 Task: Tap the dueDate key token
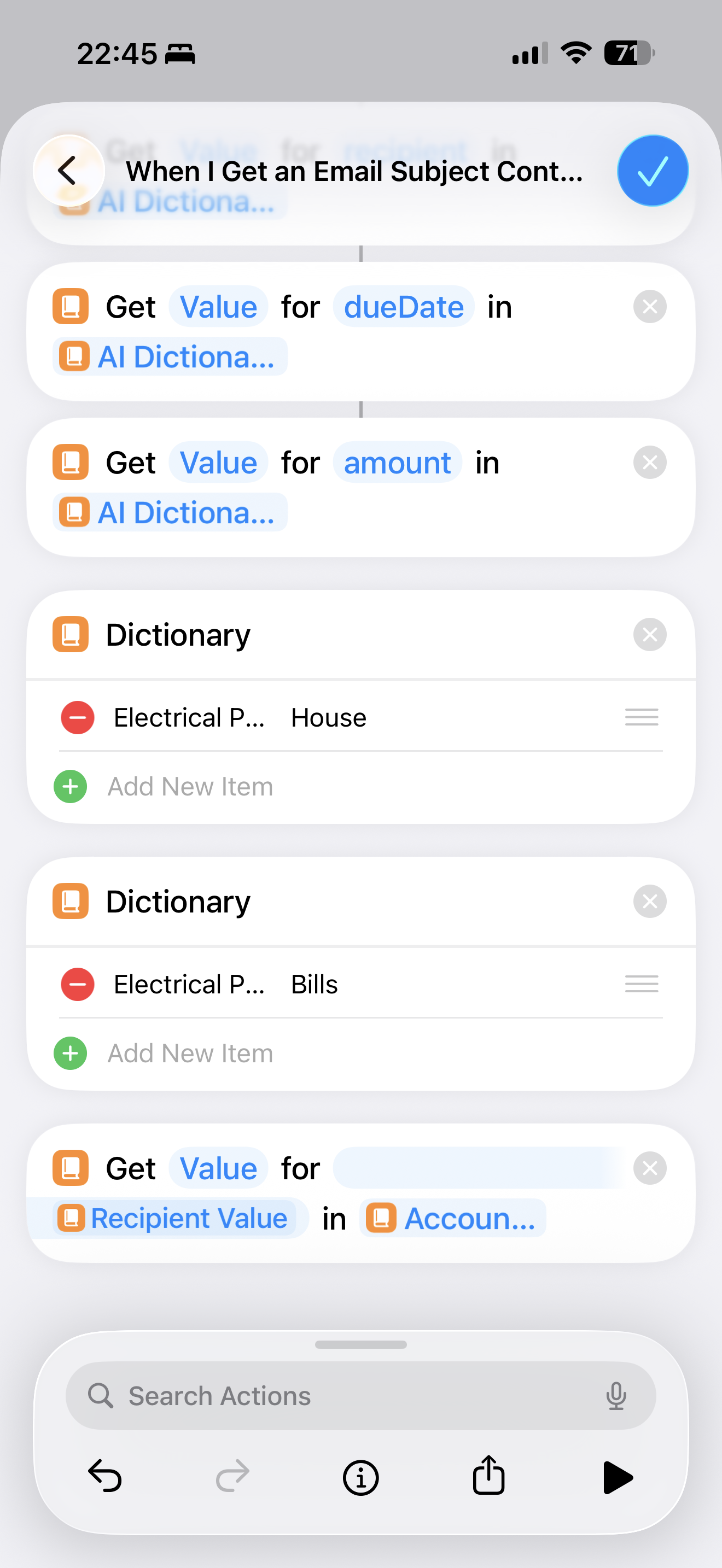[403, 307]
